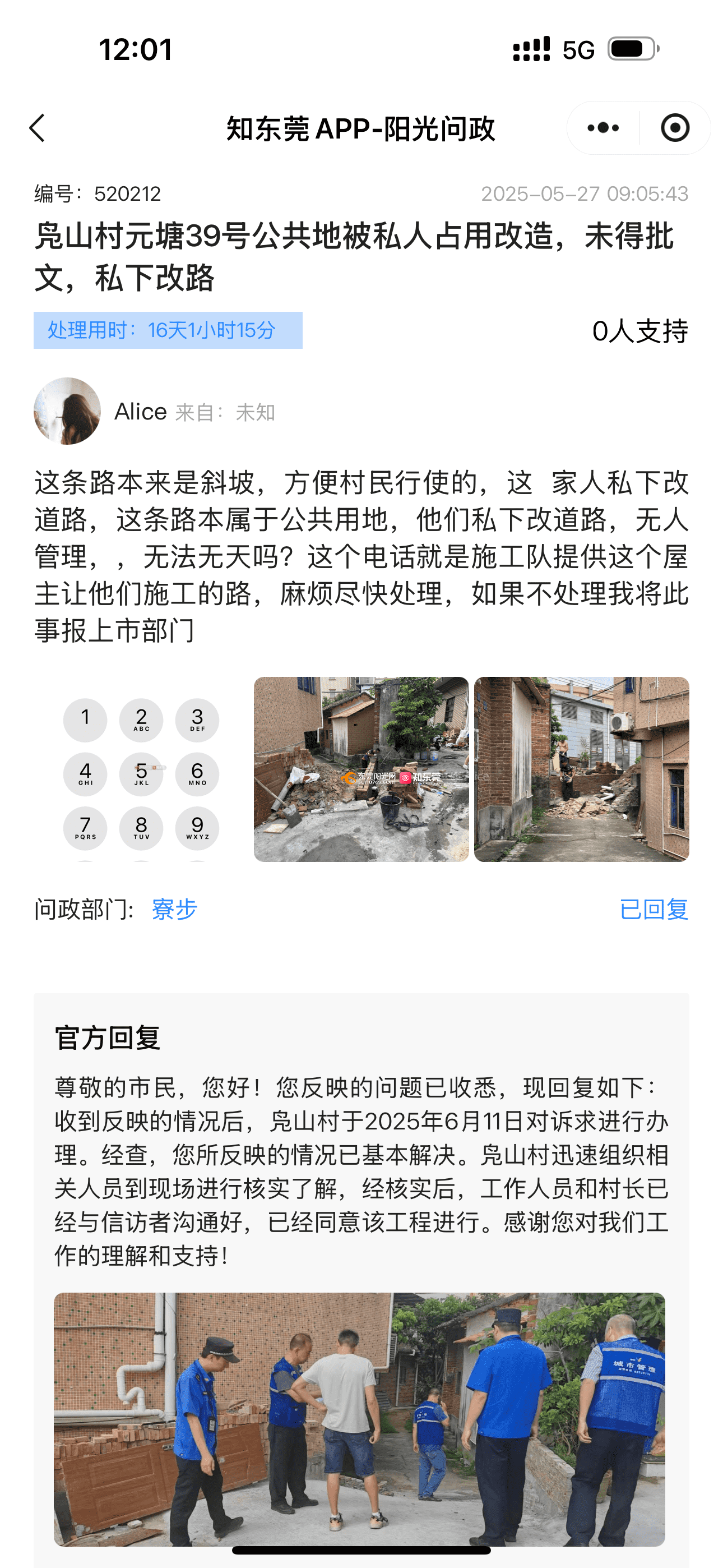Close the mini program with the circle button

click(x=674, y=128)
